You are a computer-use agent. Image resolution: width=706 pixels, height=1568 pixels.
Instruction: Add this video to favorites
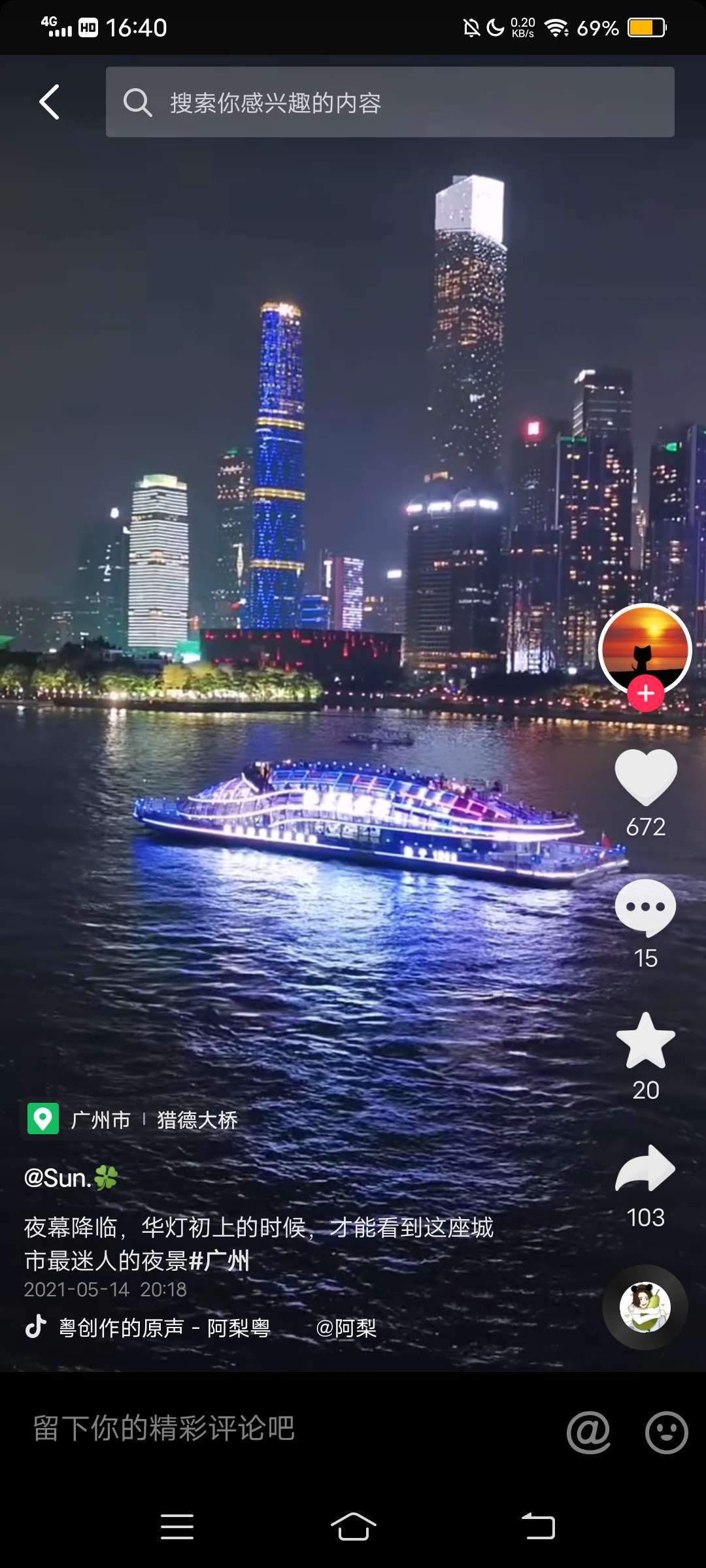click(646, 1041)
